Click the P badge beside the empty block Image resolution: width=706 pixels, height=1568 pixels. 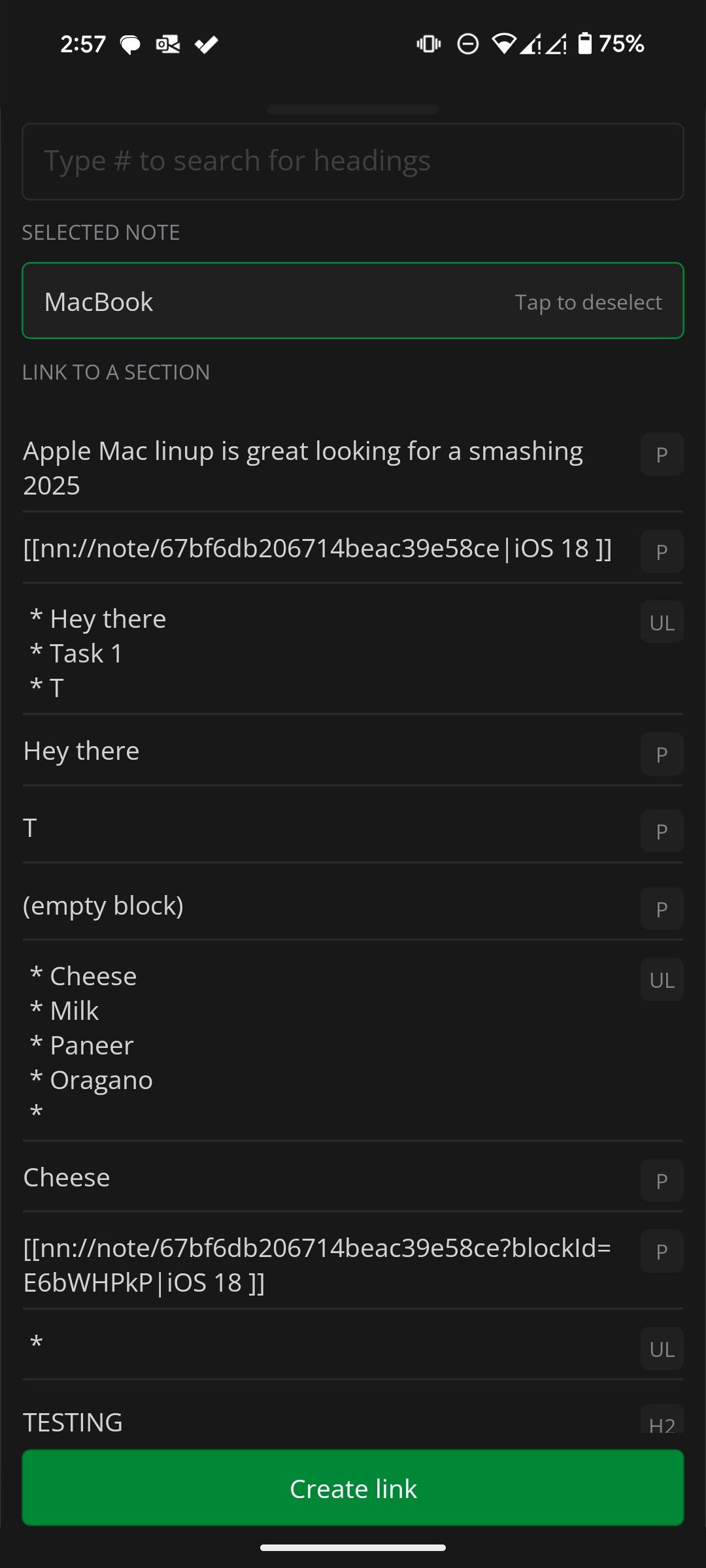tap(662, 908)
